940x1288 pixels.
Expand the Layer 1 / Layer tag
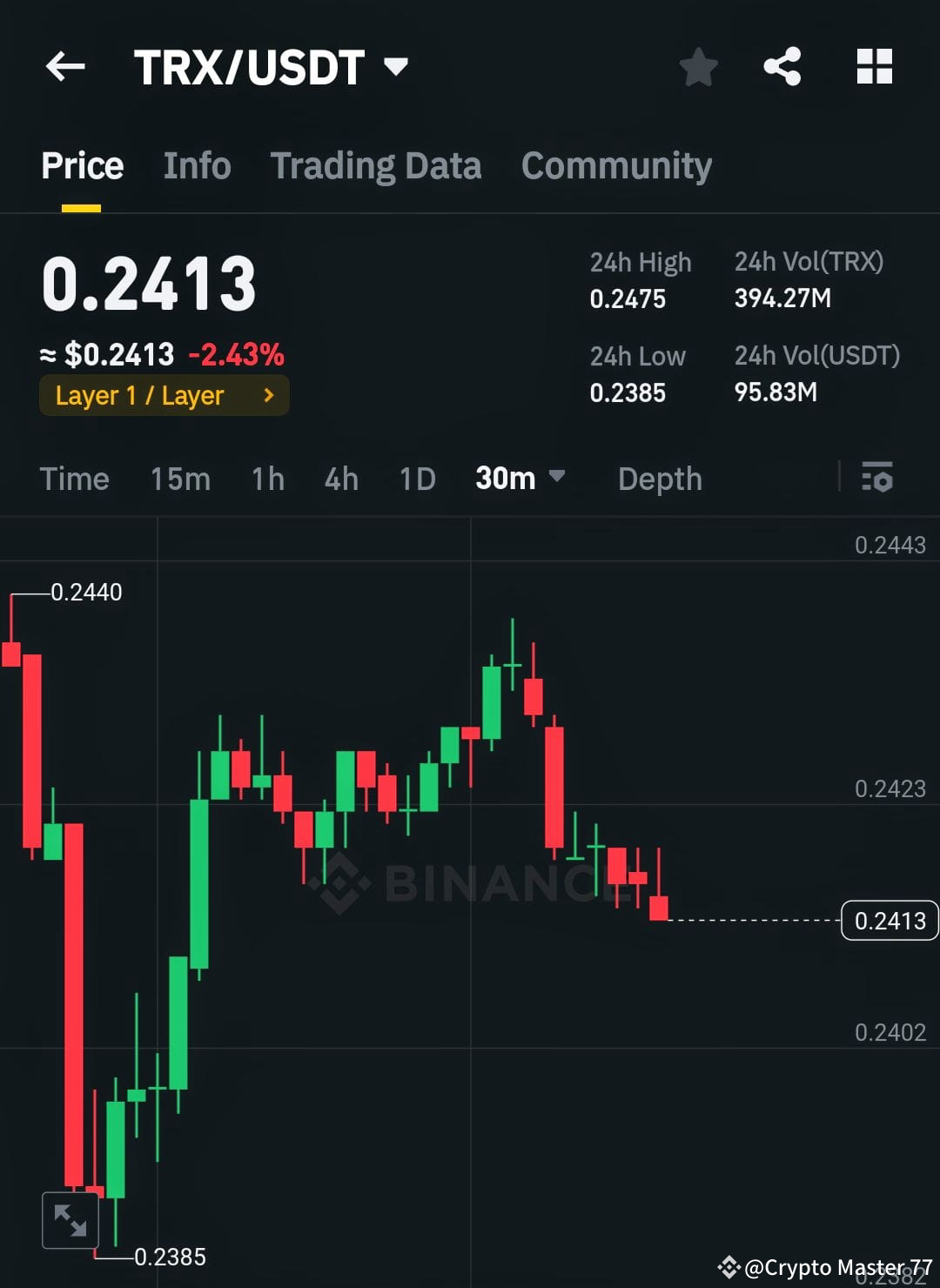(164, 395)
